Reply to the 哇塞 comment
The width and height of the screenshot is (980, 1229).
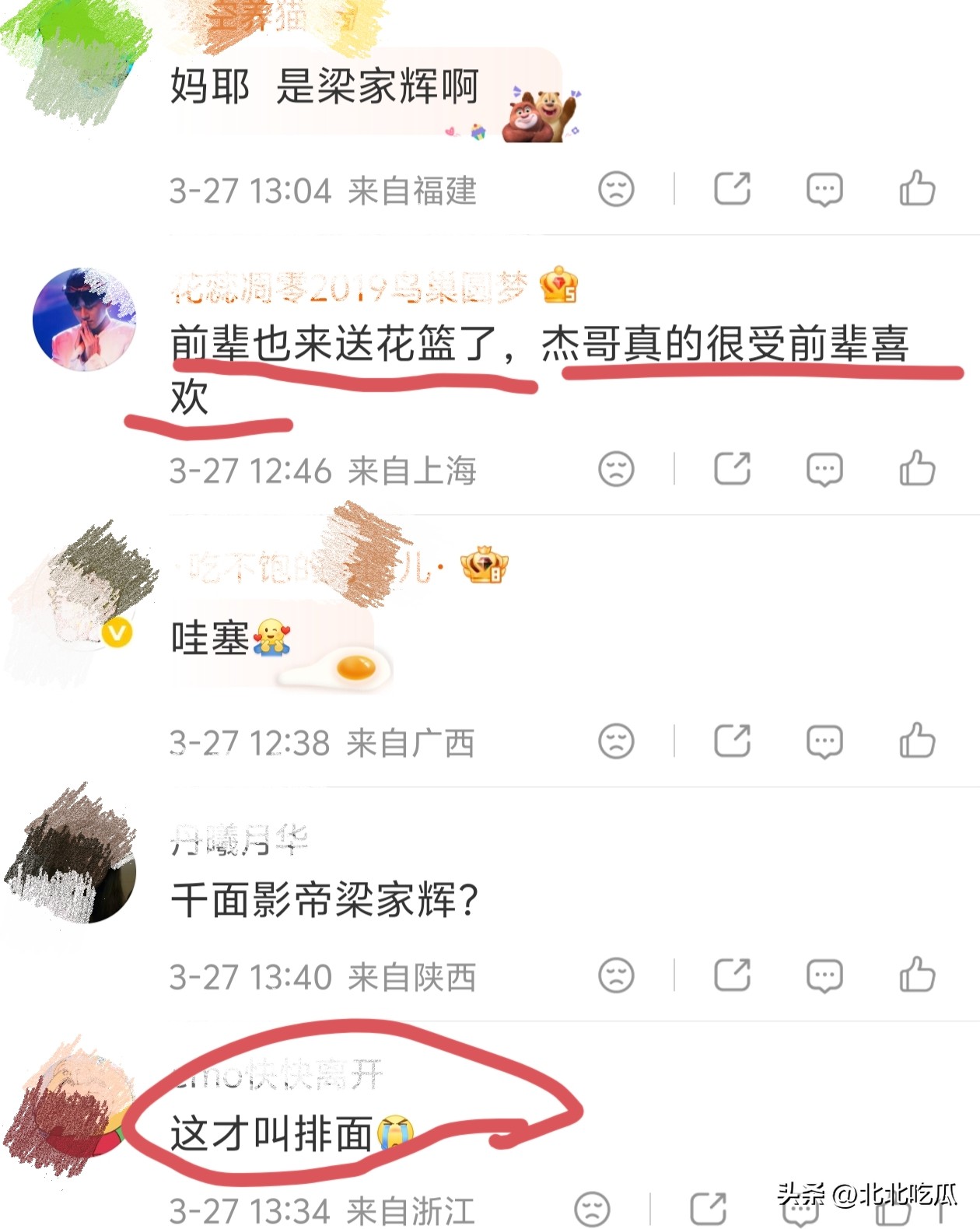click(x=824, y=741)
